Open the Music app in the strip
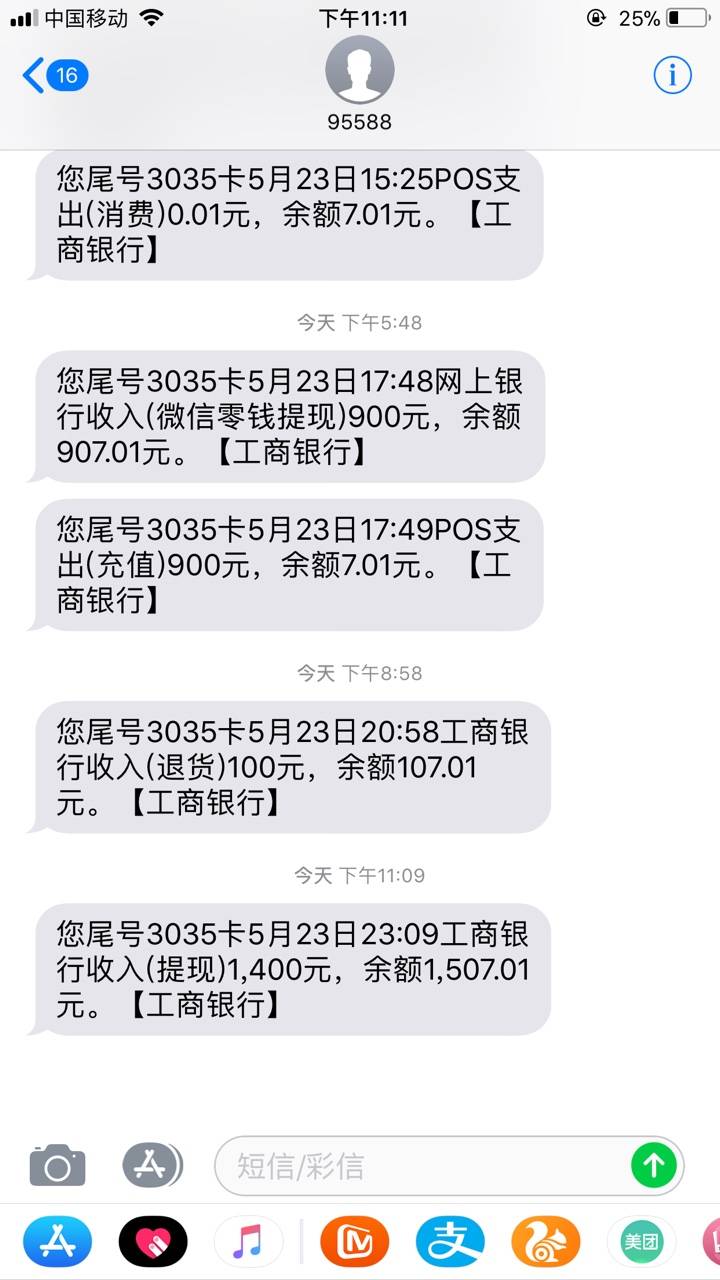This screenshot has height=1280, width=720. pos(248,1243)
